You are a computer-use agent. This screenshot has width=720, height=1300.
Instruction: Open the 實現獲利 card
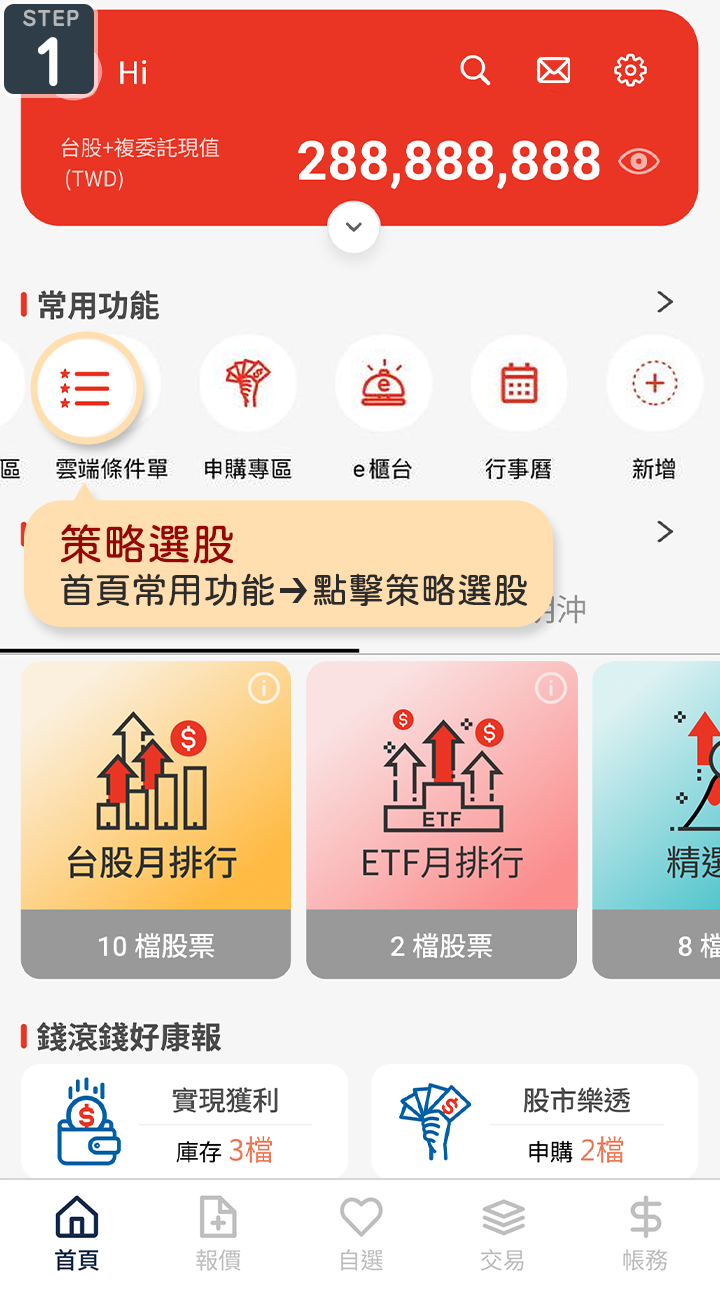pyautogui.click(x=184, y=1120)
